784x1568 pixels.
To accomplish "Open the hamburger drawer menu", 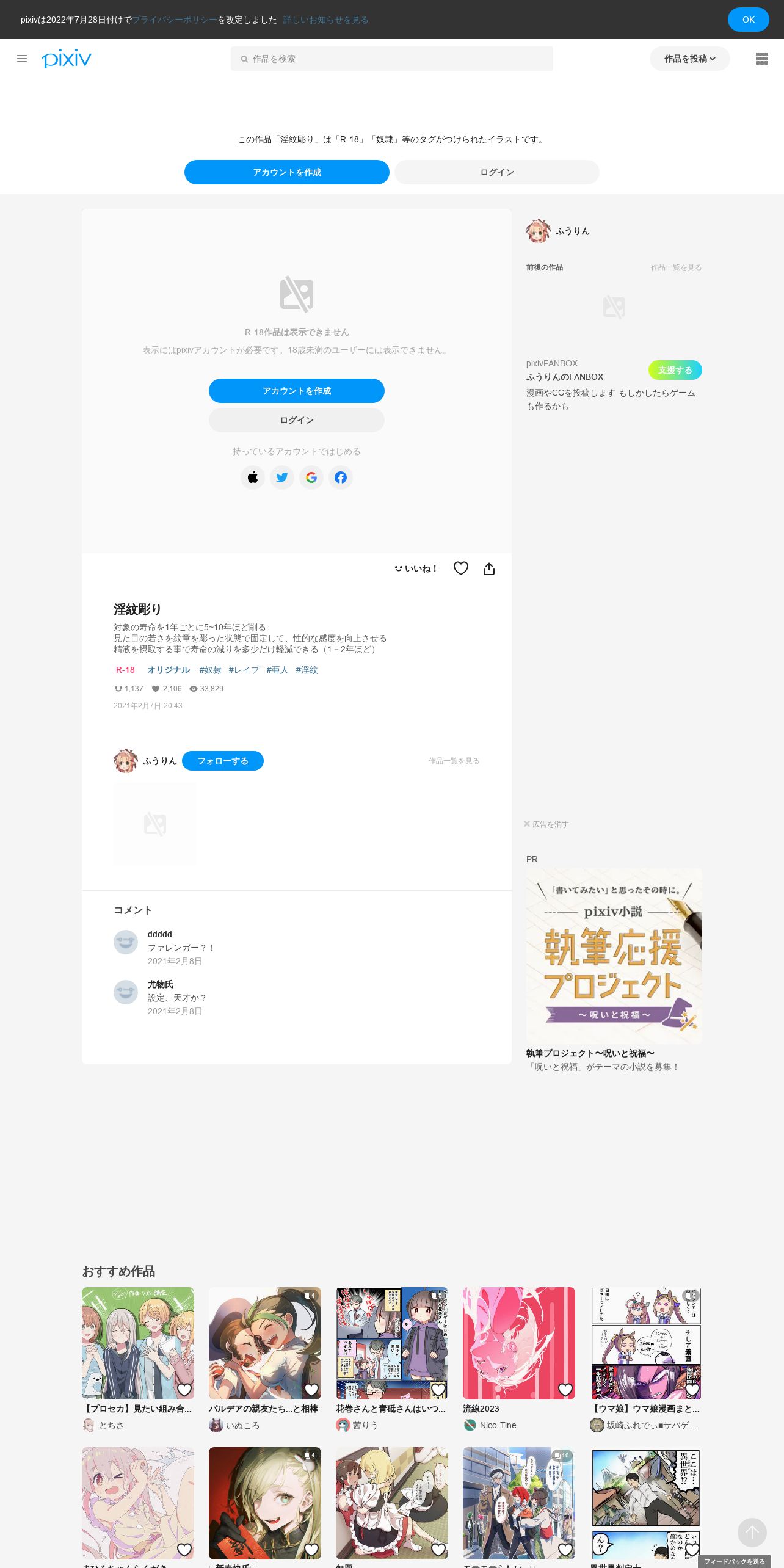I will coord(22,59).
